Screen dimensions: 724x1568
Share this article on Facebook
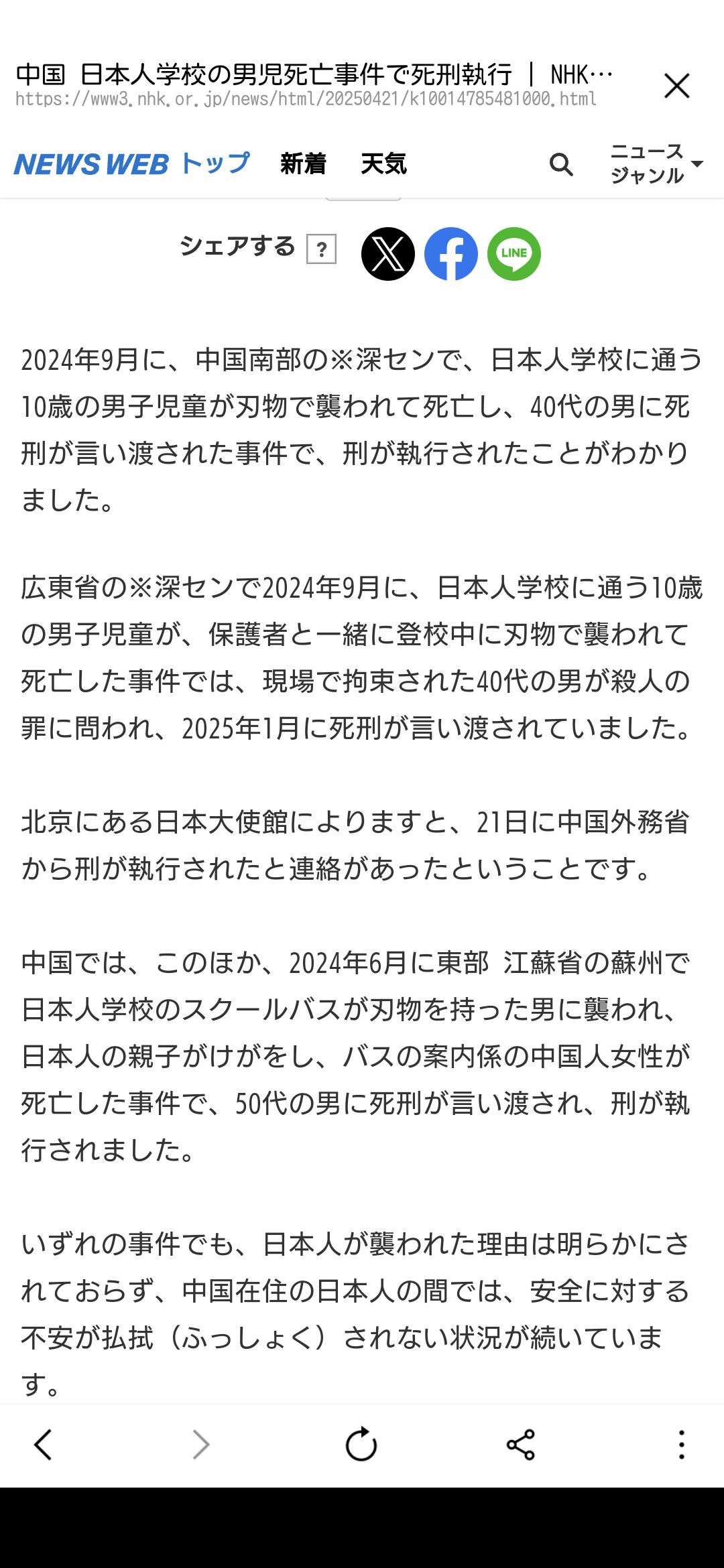click(x=451, y=254)
